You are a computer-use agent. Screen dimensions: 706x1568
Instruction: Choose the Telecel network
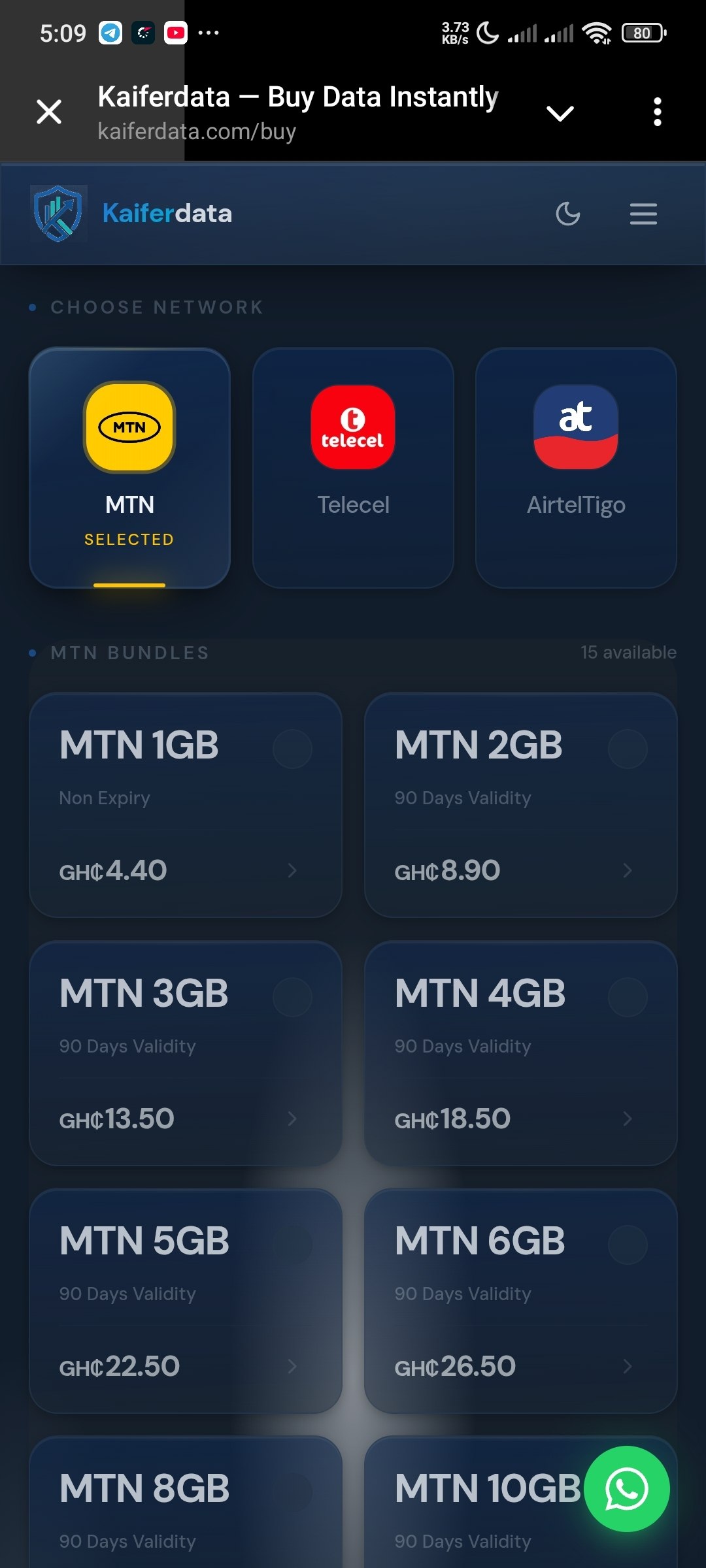[x=353, y=468]
